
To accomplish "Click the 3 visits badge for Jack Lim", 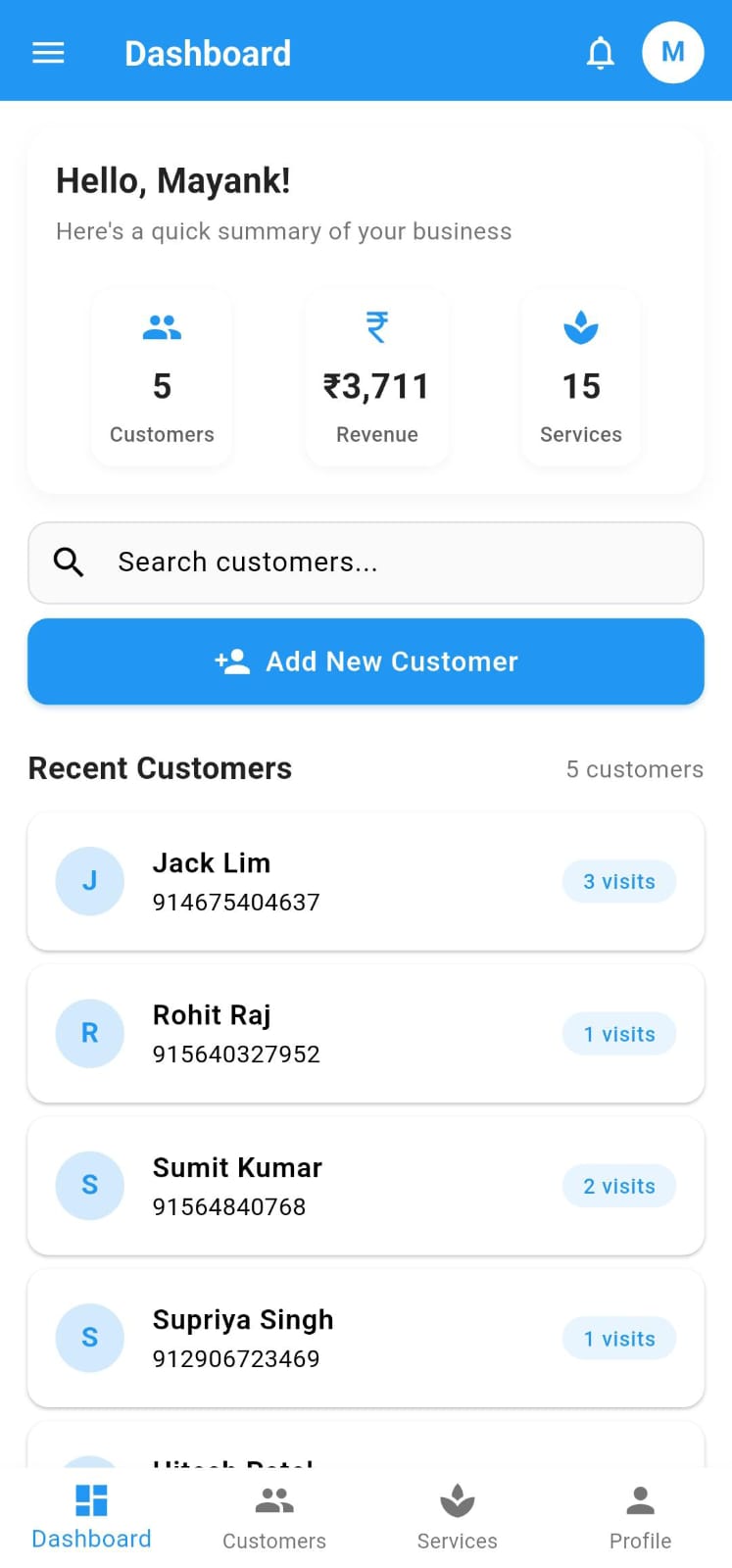I will [618, 880].
